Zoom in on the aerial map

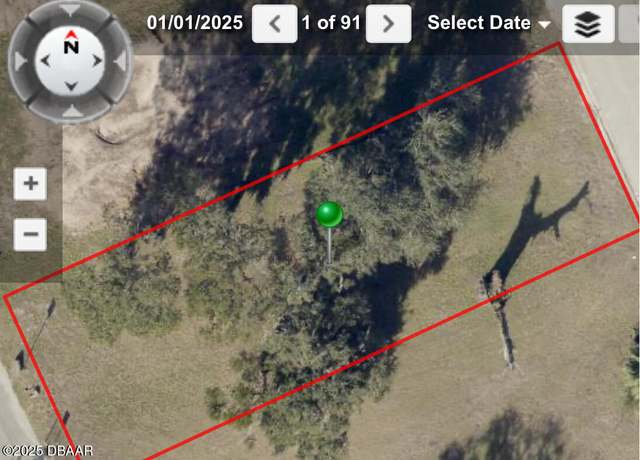tap(30, 184)
